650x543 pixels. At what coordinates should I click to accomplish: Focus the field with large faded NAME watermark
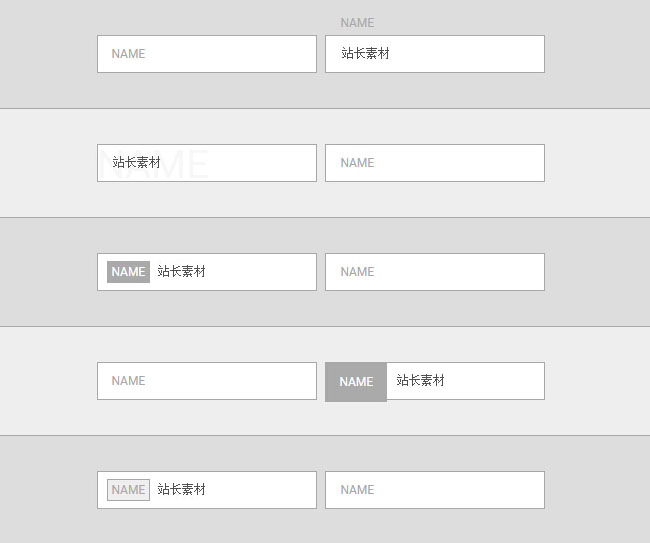coord(207,163)
